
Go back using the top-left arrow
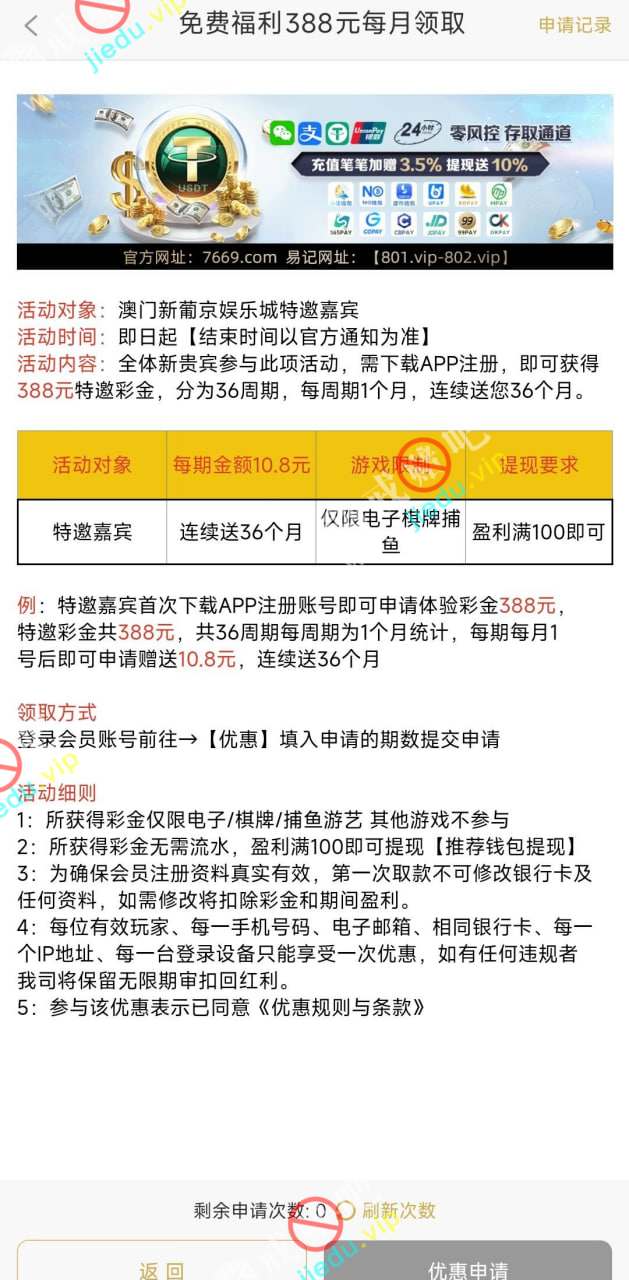point(31,25)
